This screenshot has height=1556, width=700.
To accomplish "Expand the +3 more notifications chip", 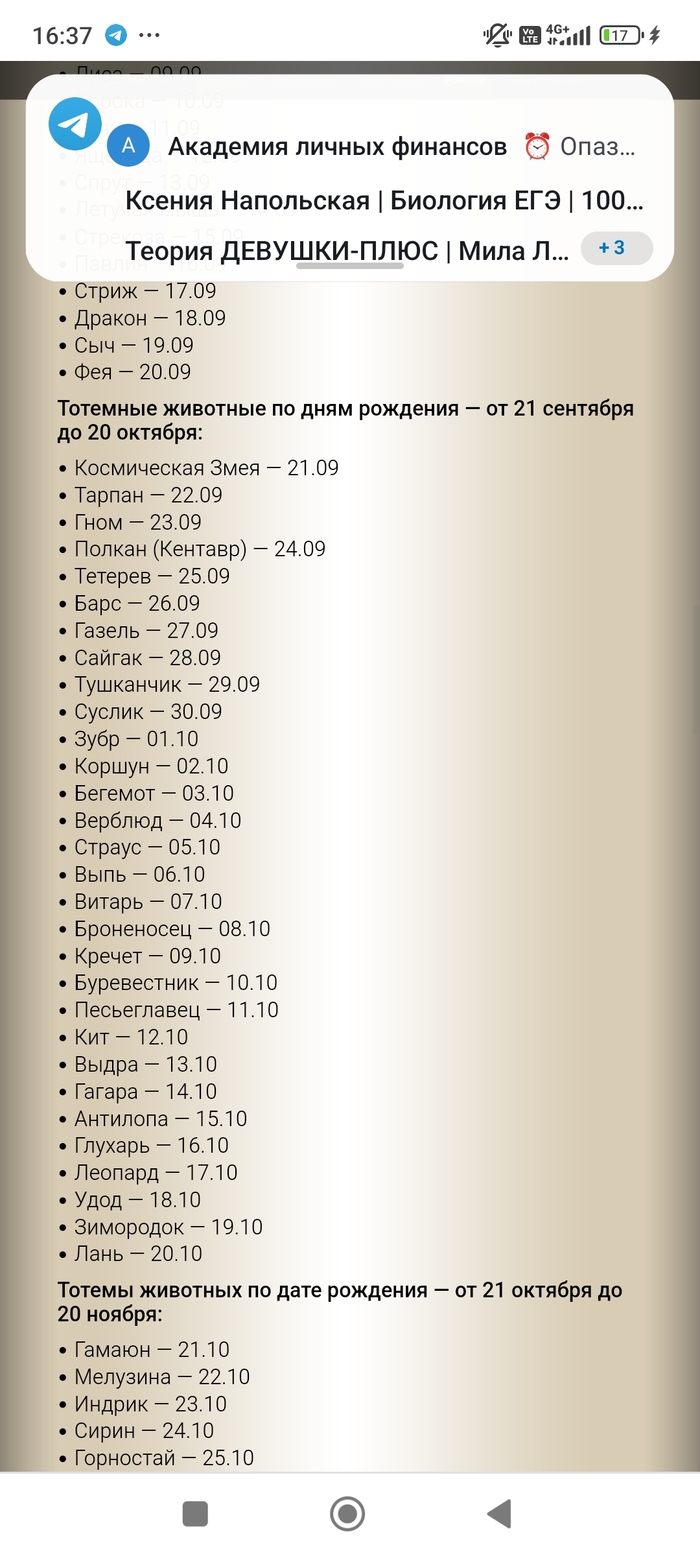I will coord(615,248).
